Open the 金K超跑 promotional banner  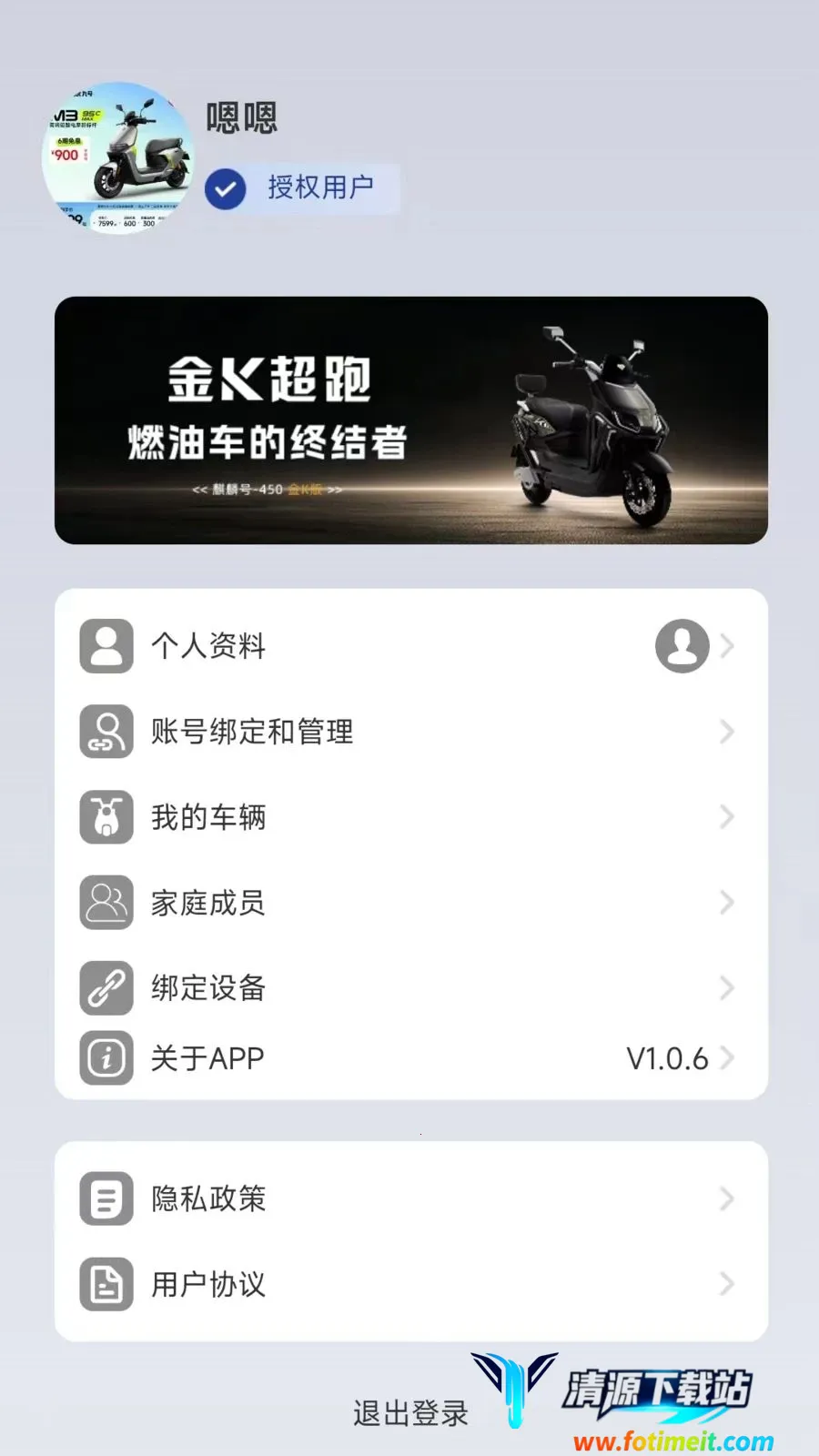point(411,420)
